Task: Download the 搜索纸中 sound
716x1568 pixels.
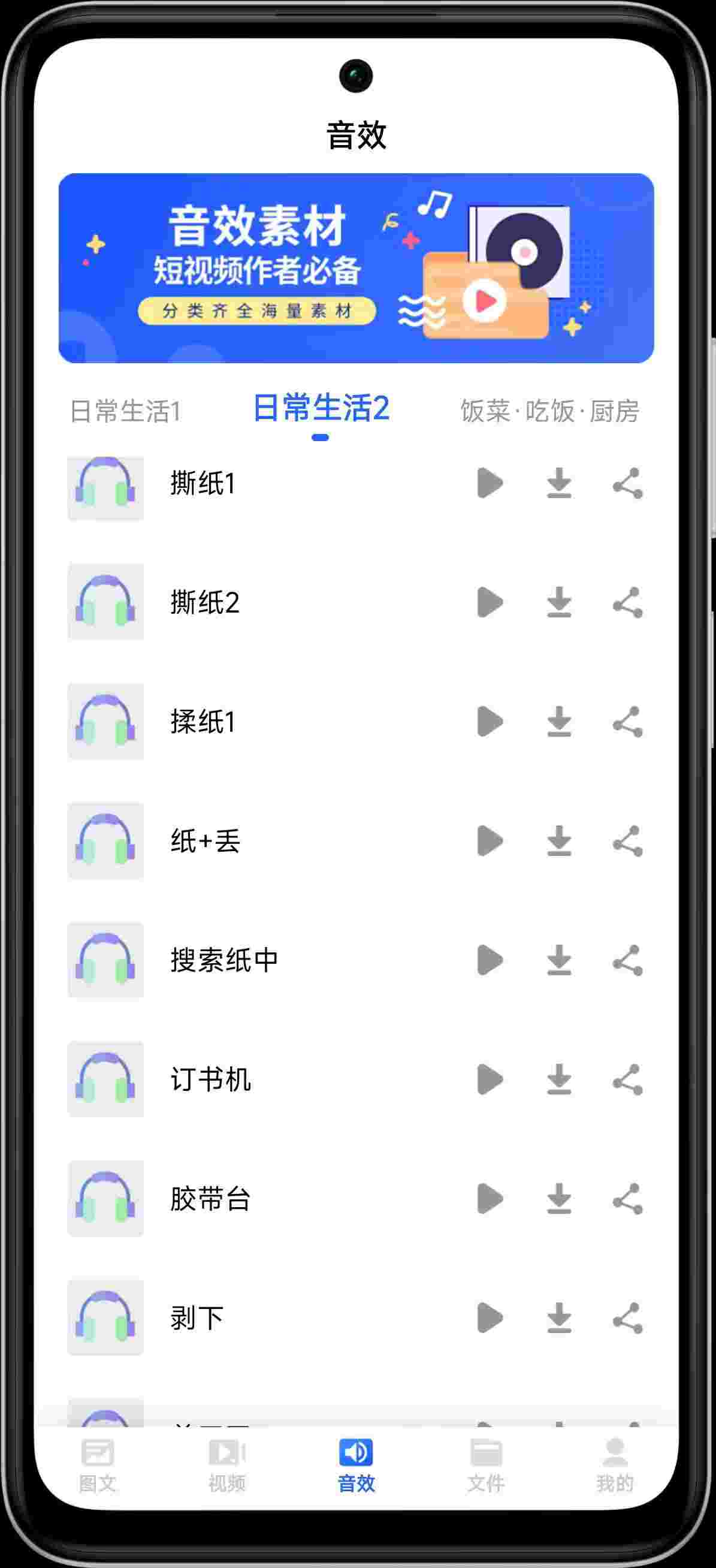Action: pyautogui.click(x=558, y=961)
